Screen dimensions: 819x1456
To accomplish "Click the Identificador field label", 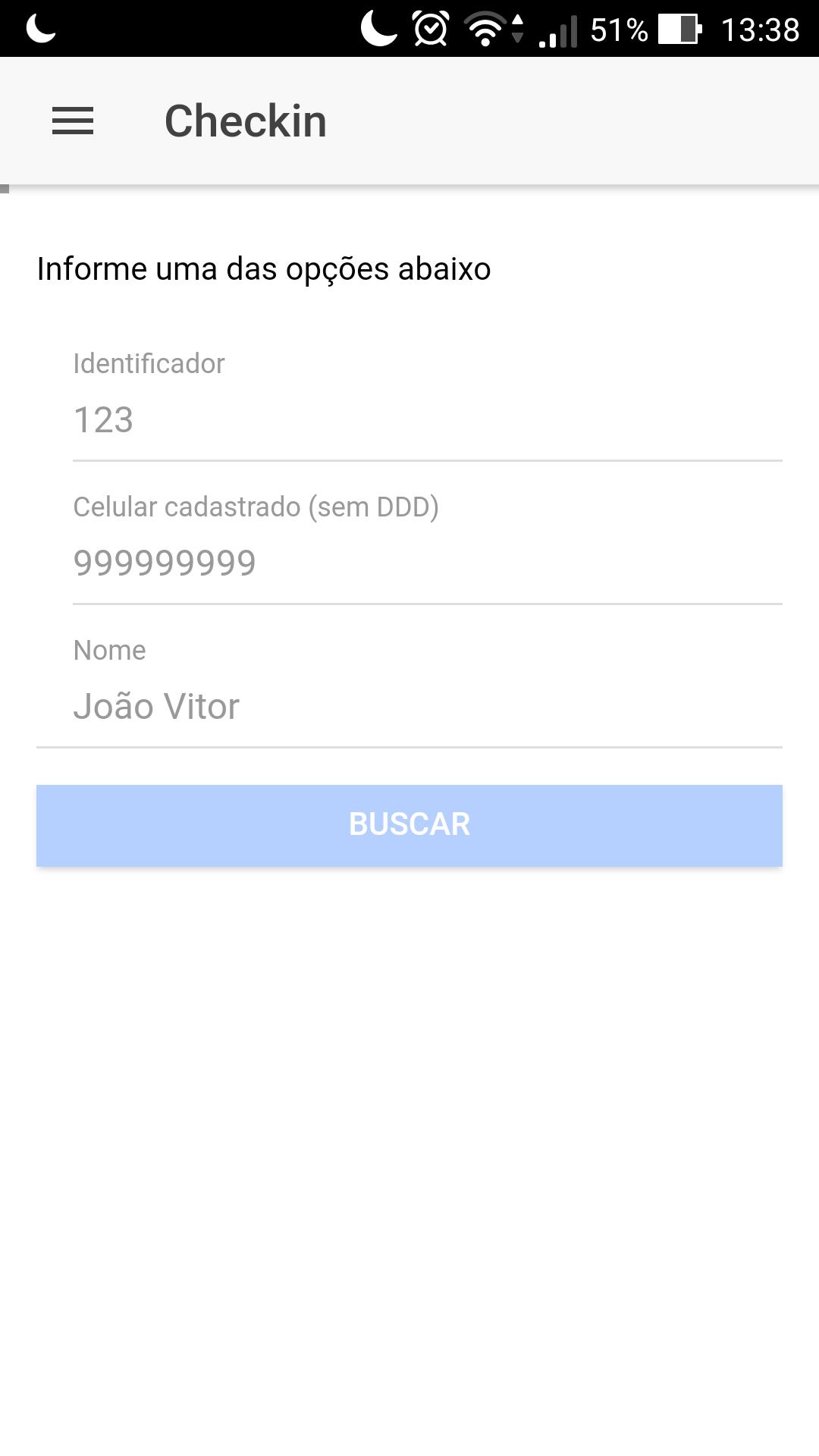I will pos(149,363).
